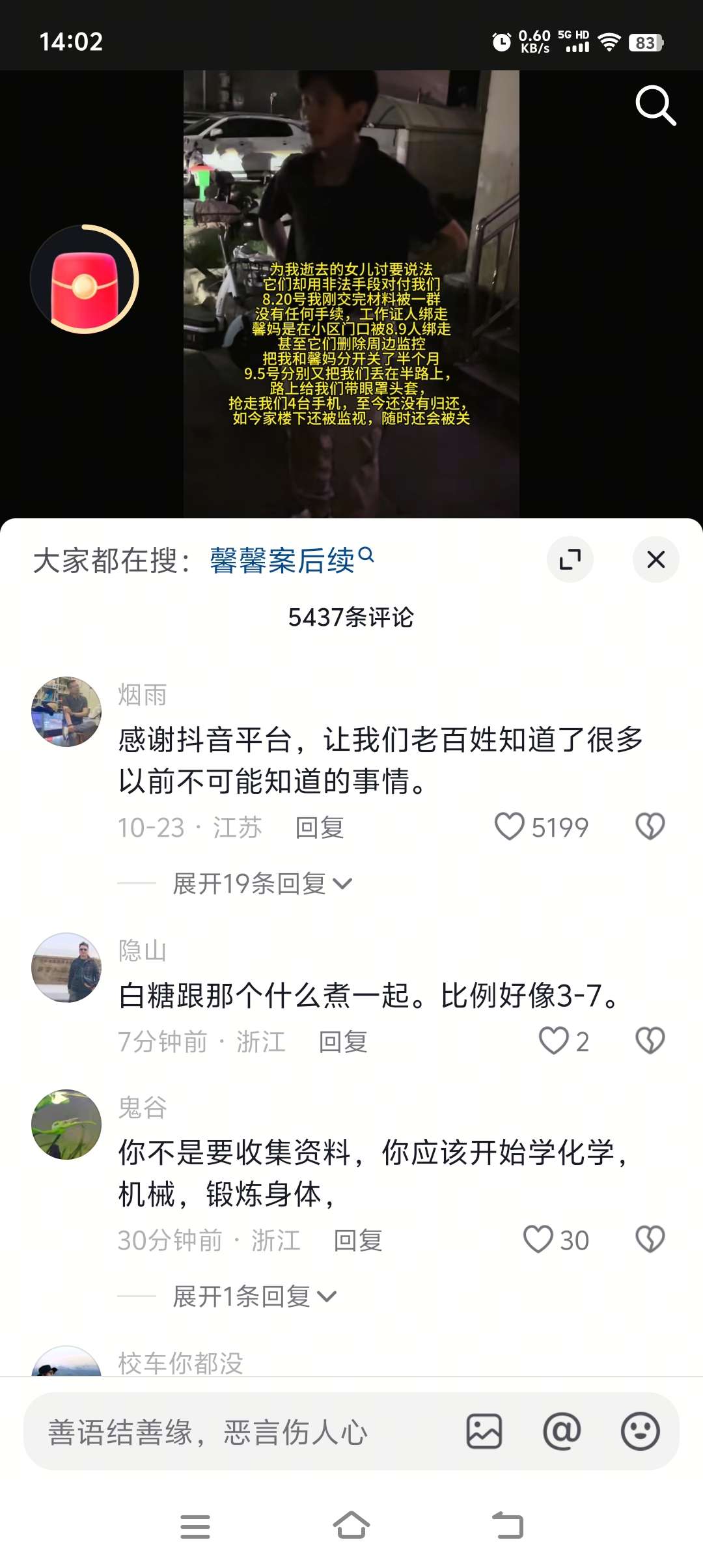Reply to 隐山's comment
703x1568 pixels.
342,1041
